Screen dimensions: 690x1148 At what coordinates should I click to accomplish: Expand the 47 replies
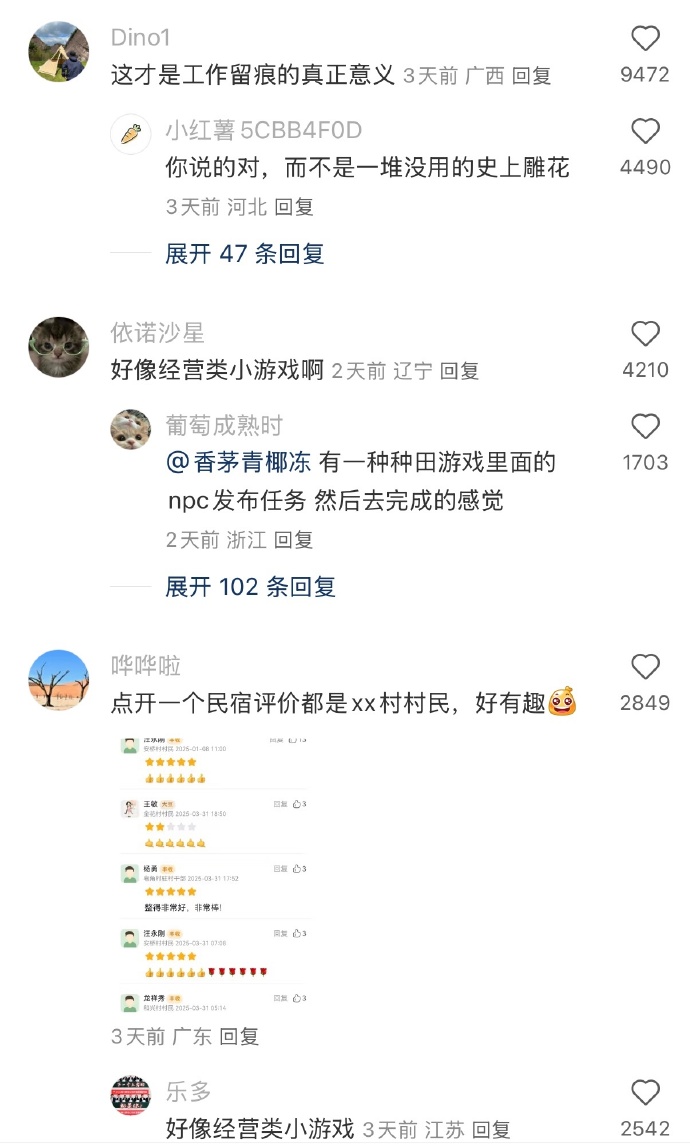244,254
